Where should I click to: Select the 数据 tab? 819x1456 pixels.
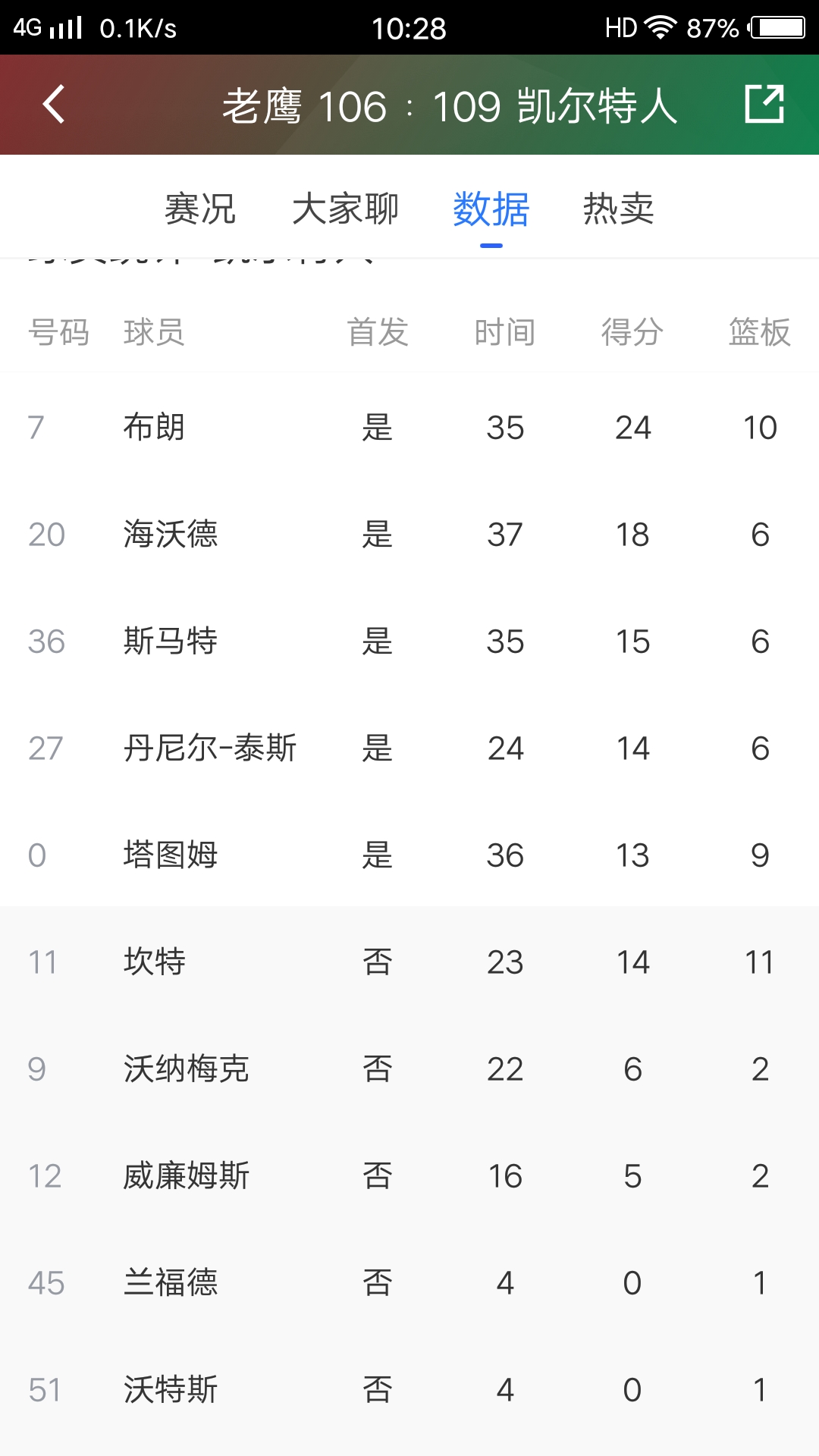click(x=491, y=209)
